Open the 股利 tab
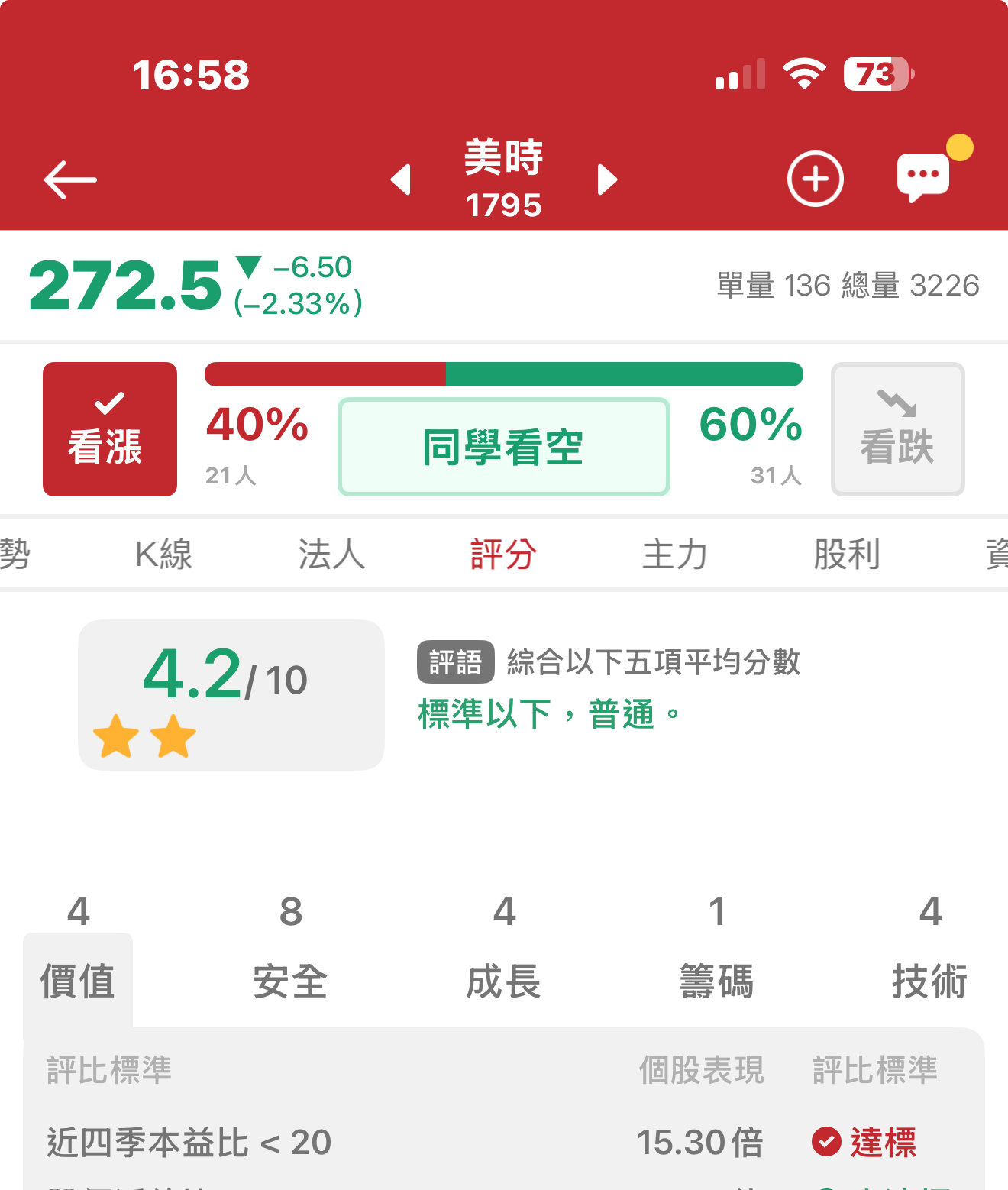 pyautogui.click(x=846, y=554)
